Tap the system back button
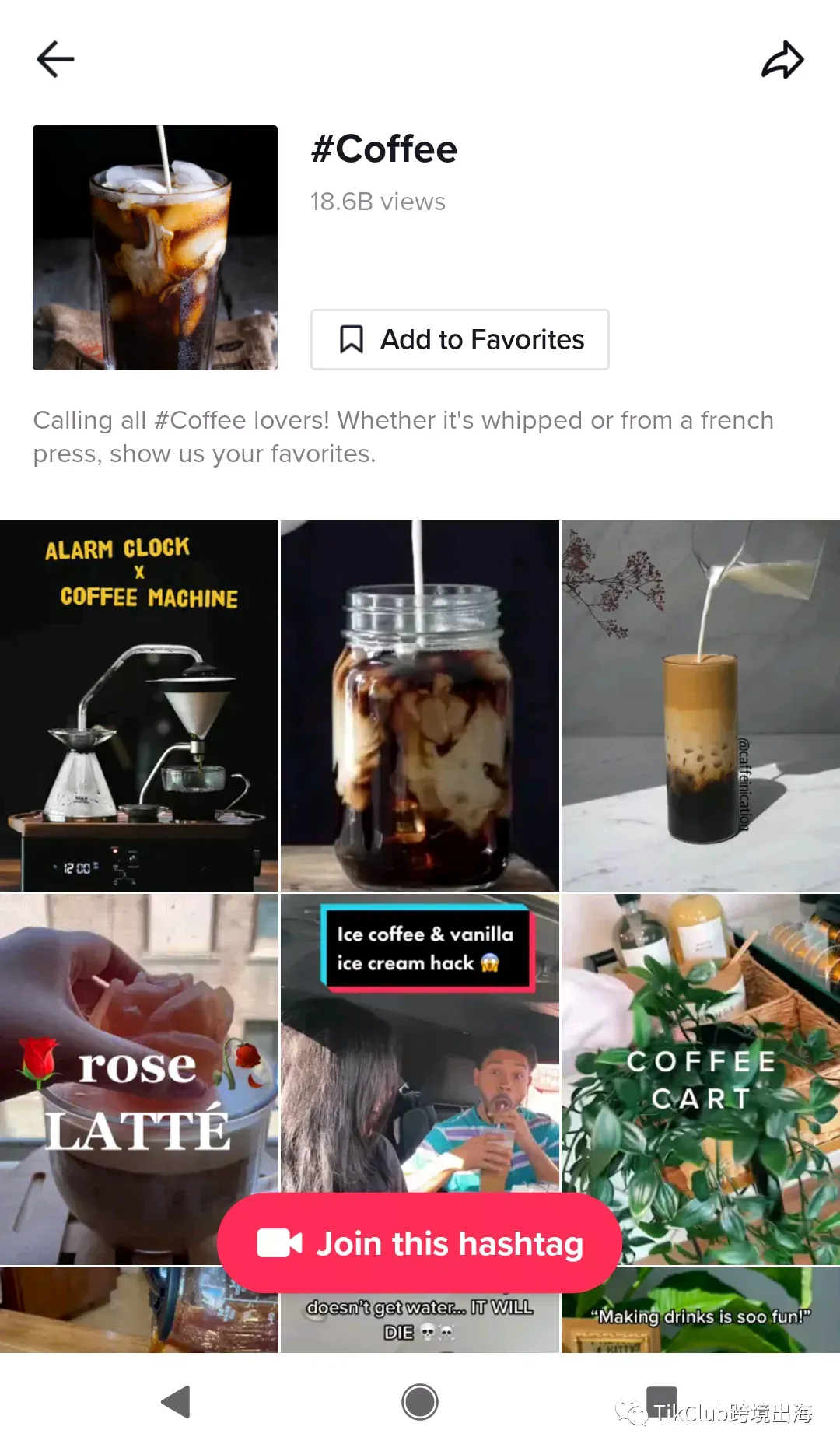This screenshot has width=840, height=1451. 176,1402
